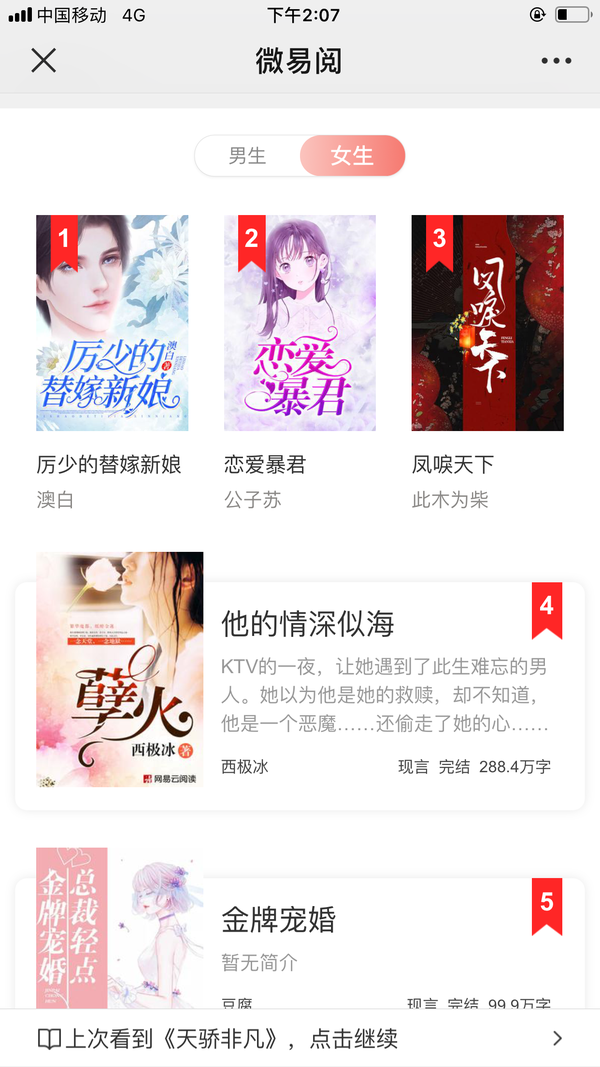Close the 微易阅 page

point(44,61)
